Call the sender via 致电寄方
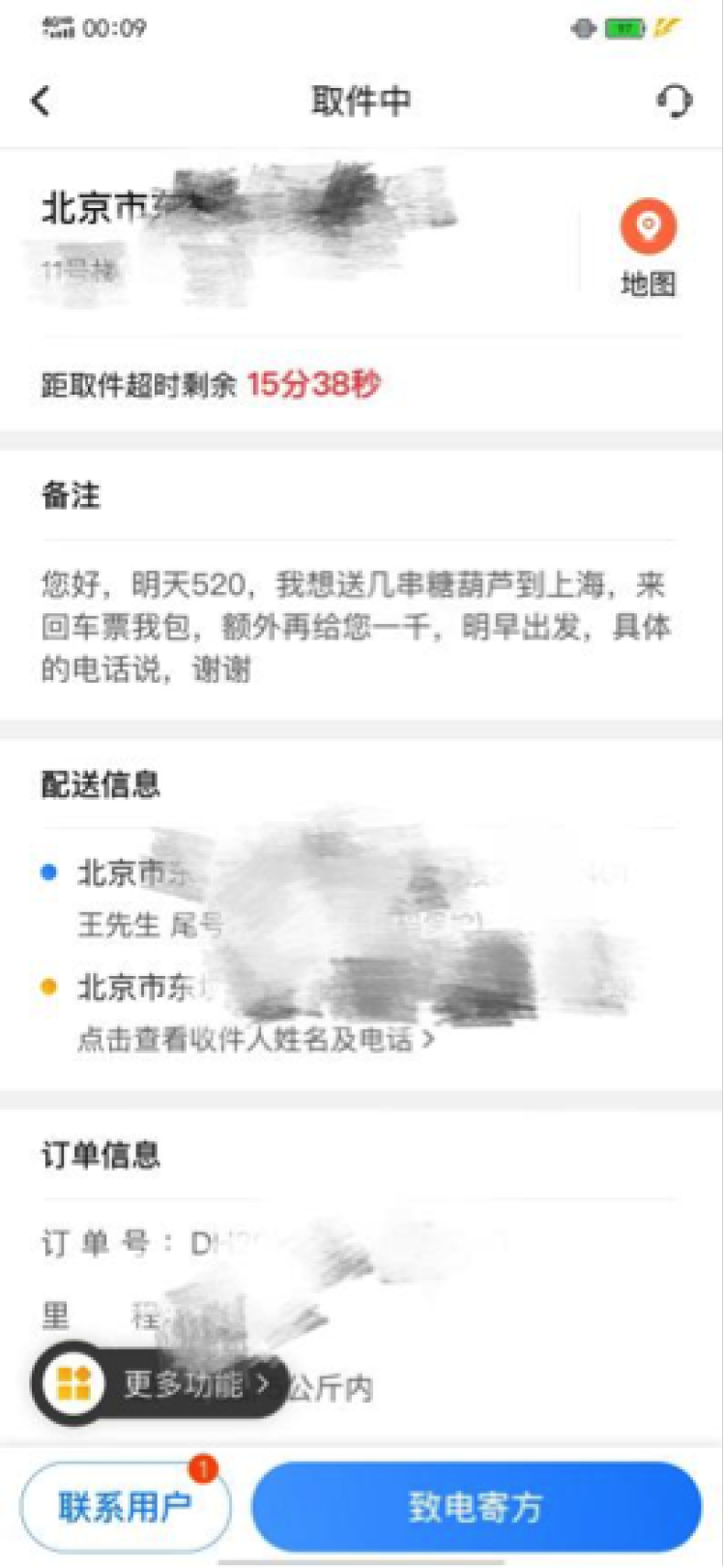The height and width of the screenshot is (1568, 725). click(476, 1507)
